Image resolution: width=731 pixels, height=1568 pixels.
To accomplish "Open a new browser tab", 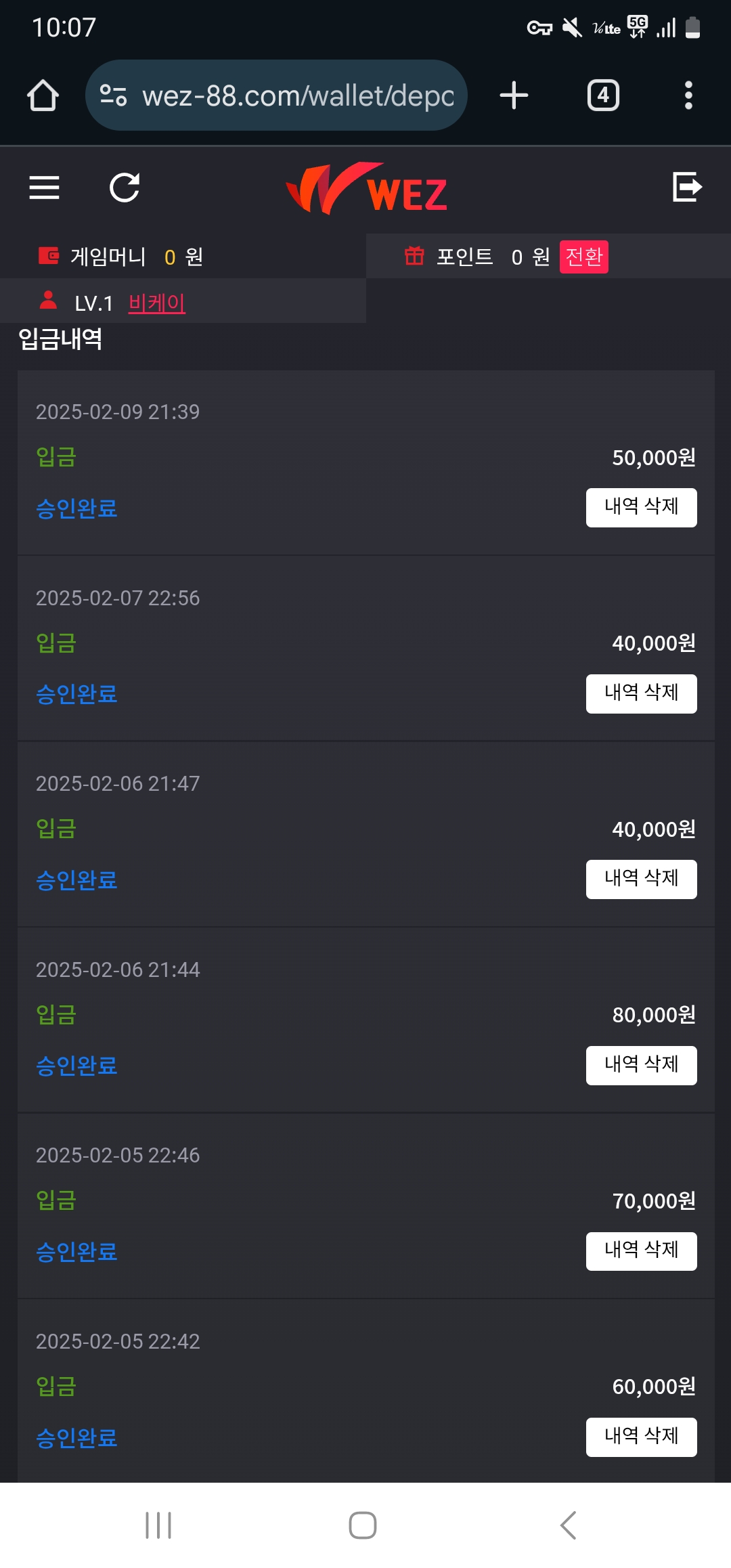I will pos(514,95).
